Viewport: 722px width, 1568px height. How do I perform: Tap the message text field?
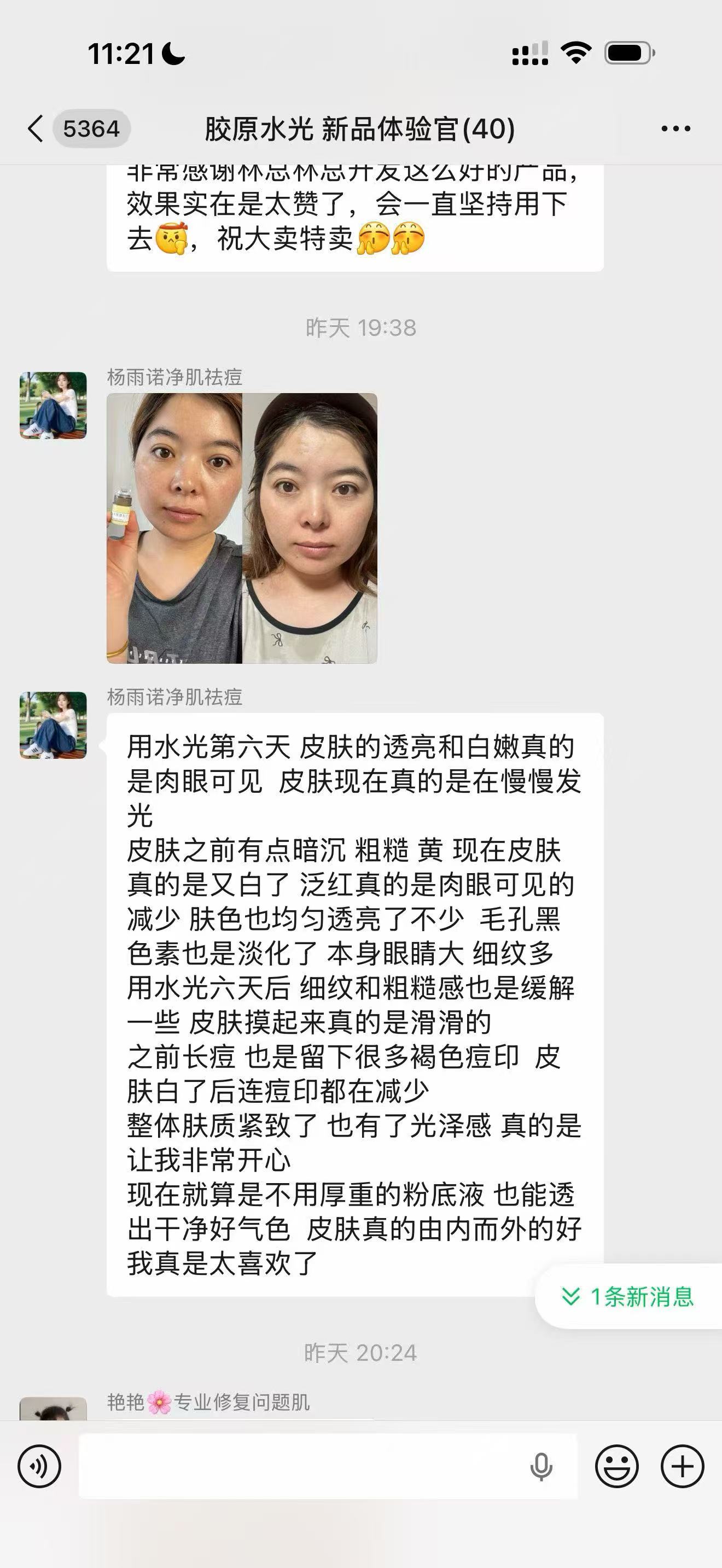(298, 1466)
